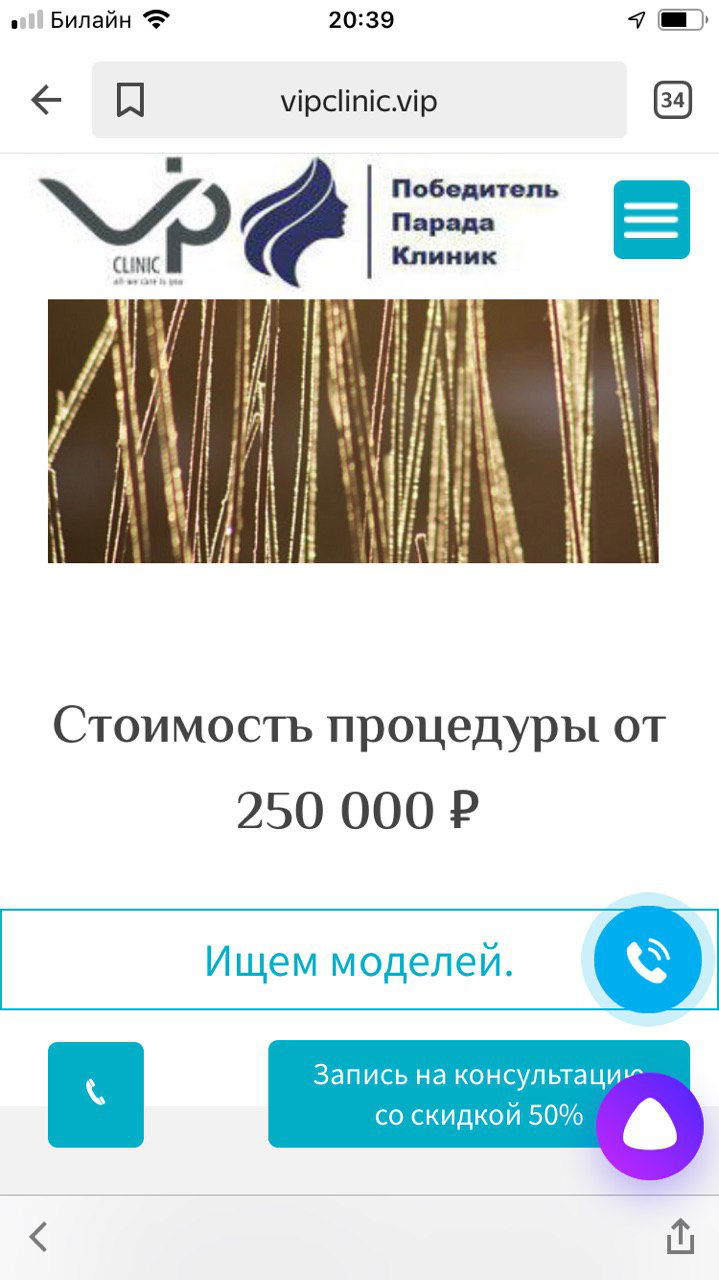Go back with the top arrow

point(46,100)
